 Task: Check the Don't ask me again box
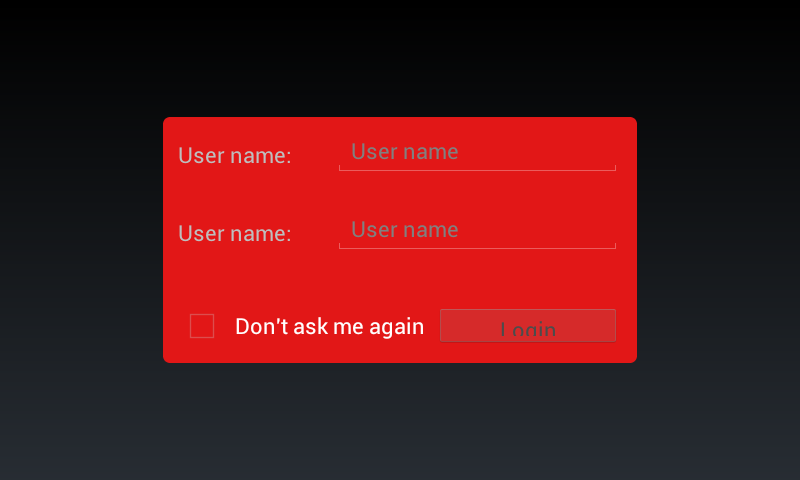(202, 326)
